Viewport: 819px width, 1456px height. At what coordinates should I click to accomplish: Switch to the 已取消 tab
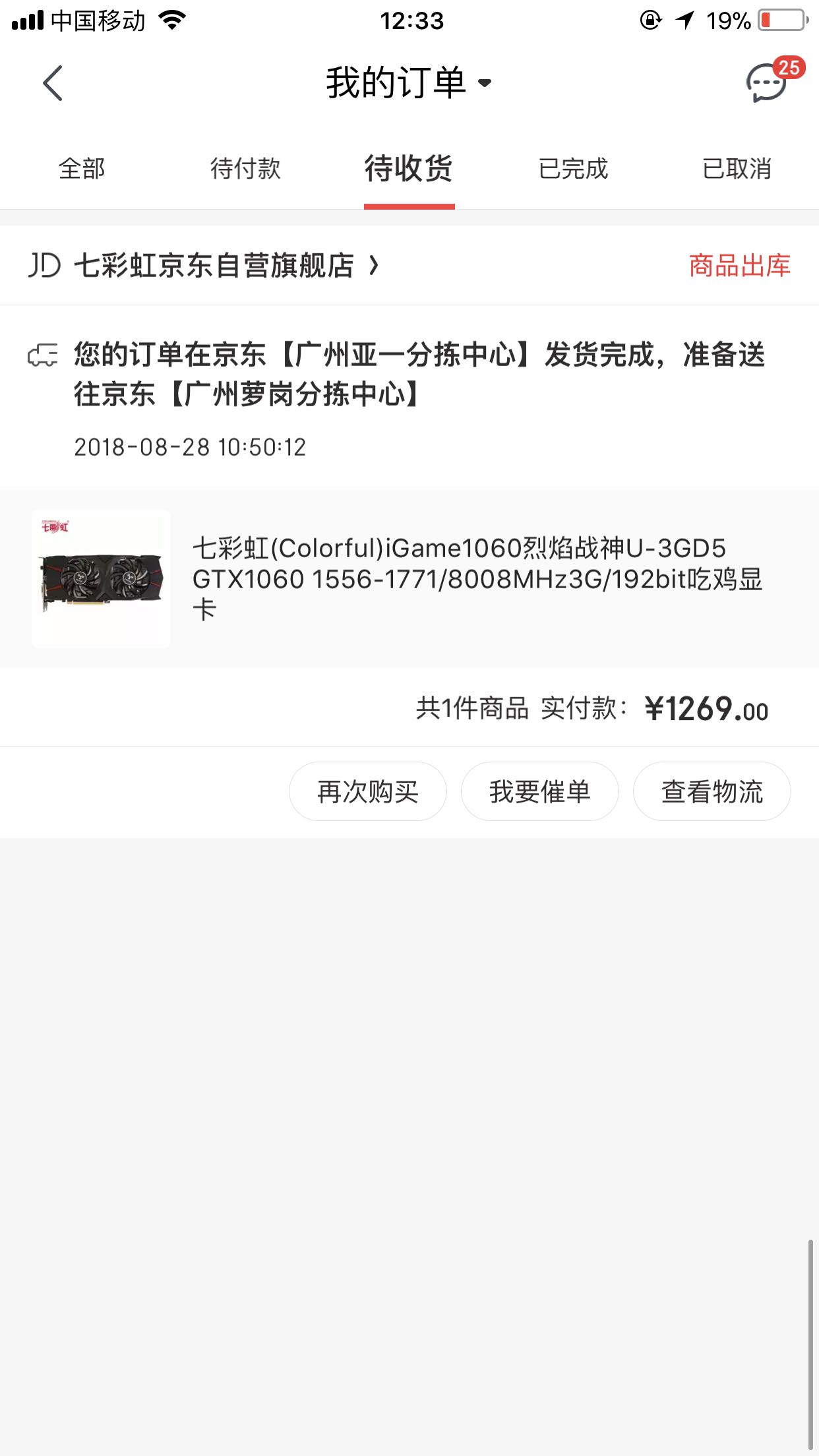[x=737, y=169]
